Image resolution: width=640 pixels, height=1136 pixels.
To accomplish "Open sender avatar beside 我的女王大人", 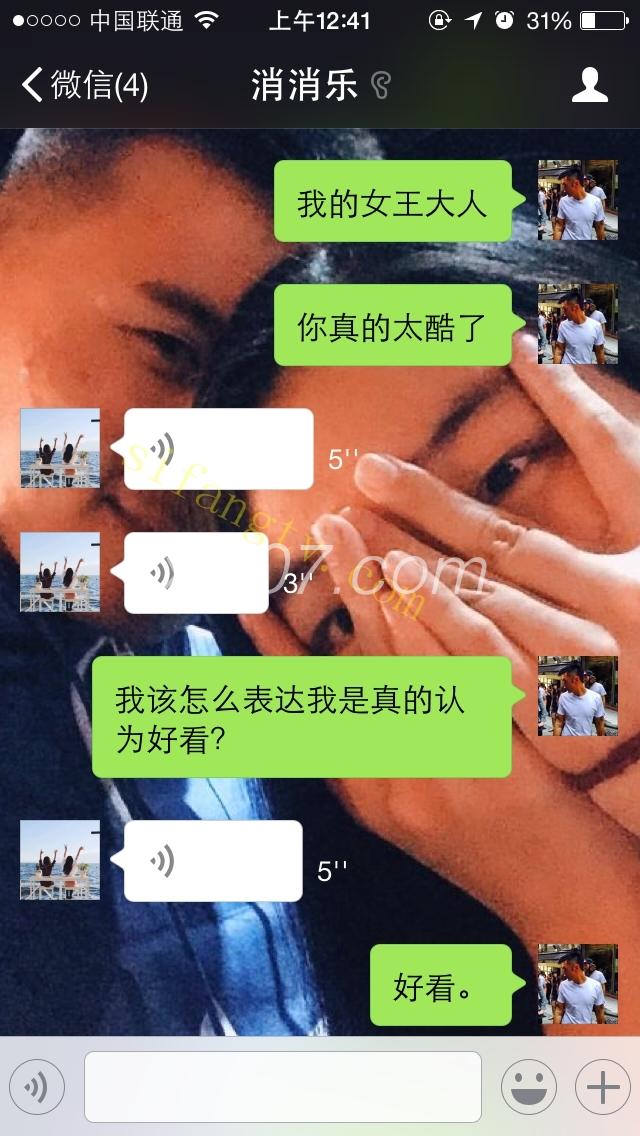I will click(577, 200).
